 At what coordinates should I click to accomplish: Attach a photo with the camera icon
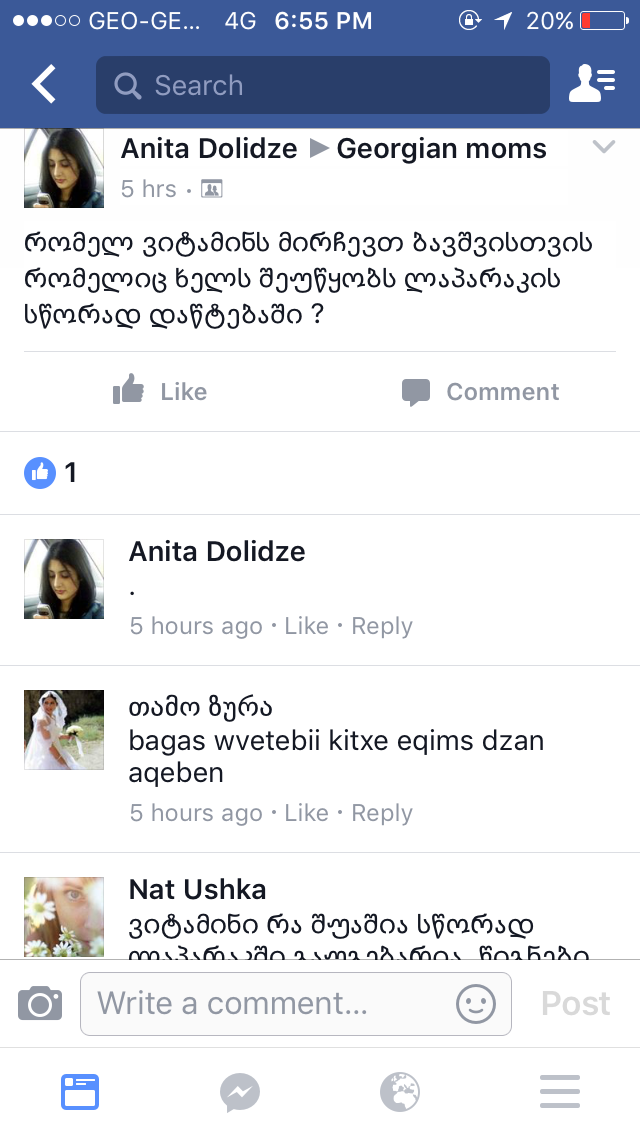pyautogui.click(x=40, y=1003)
